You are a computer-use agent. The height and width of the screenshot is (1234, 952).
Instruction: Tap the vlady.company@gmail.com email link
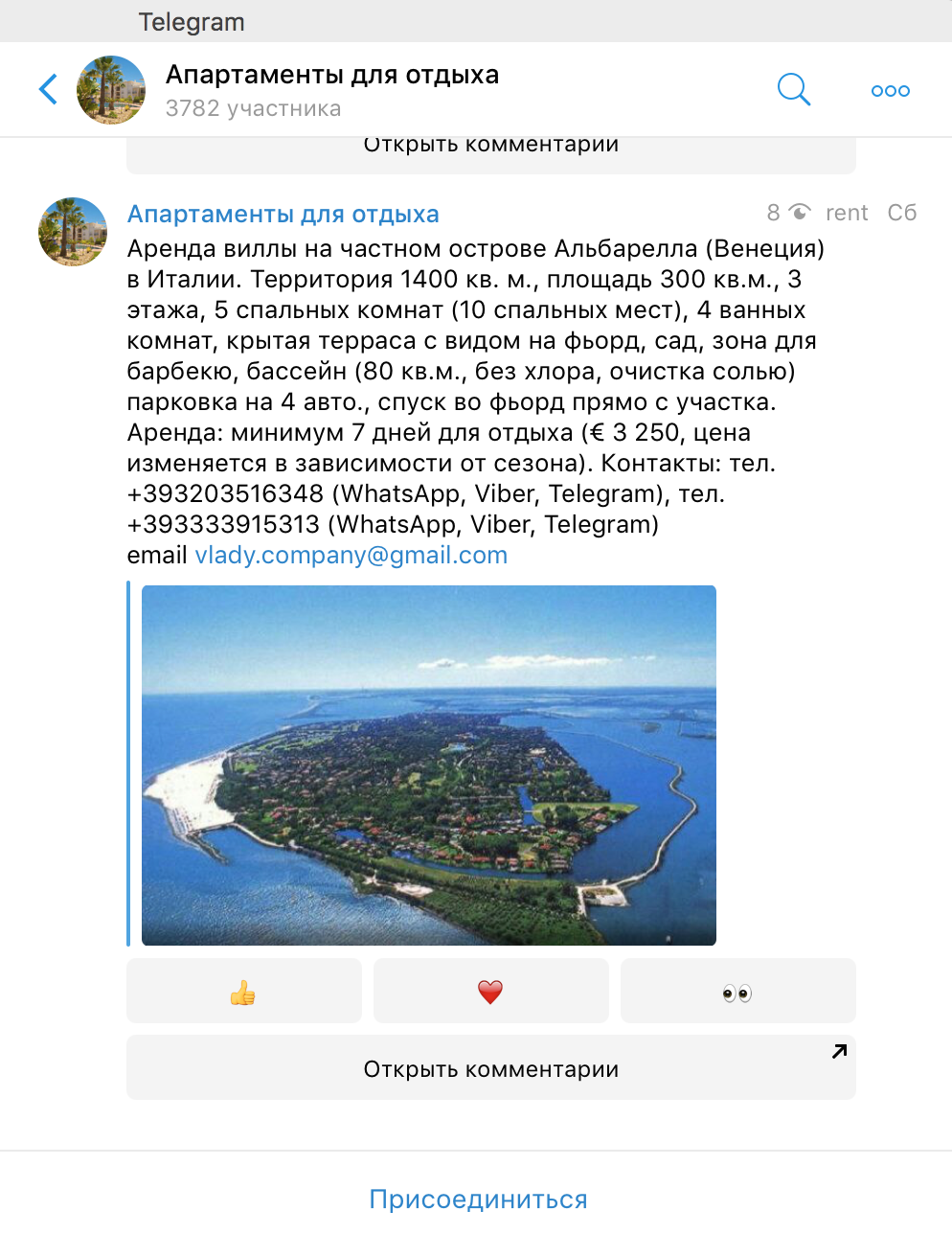[x=351, y=556]
